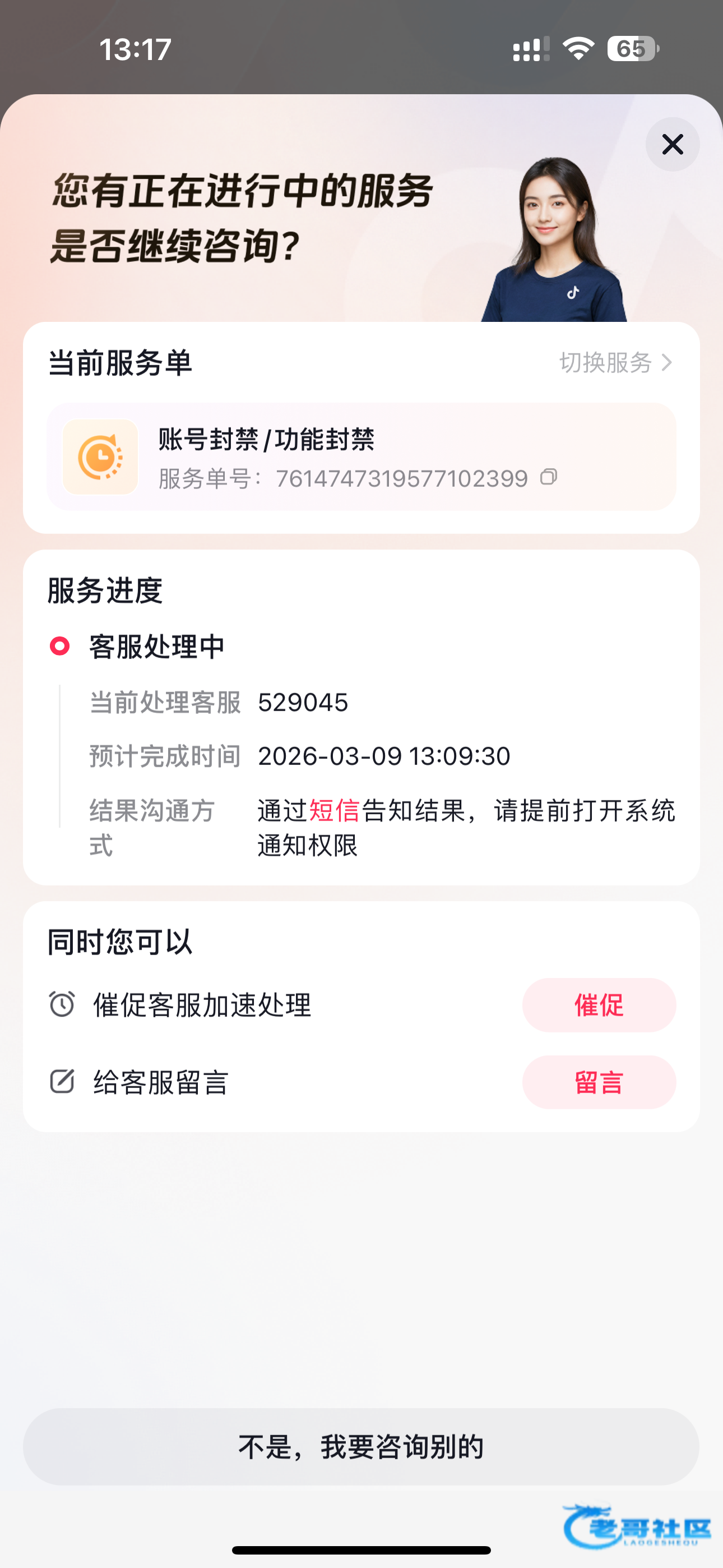This screenshot has height=1568, width=723.
Task: Leave a message via 留言 button
Action: [598, 1082]
